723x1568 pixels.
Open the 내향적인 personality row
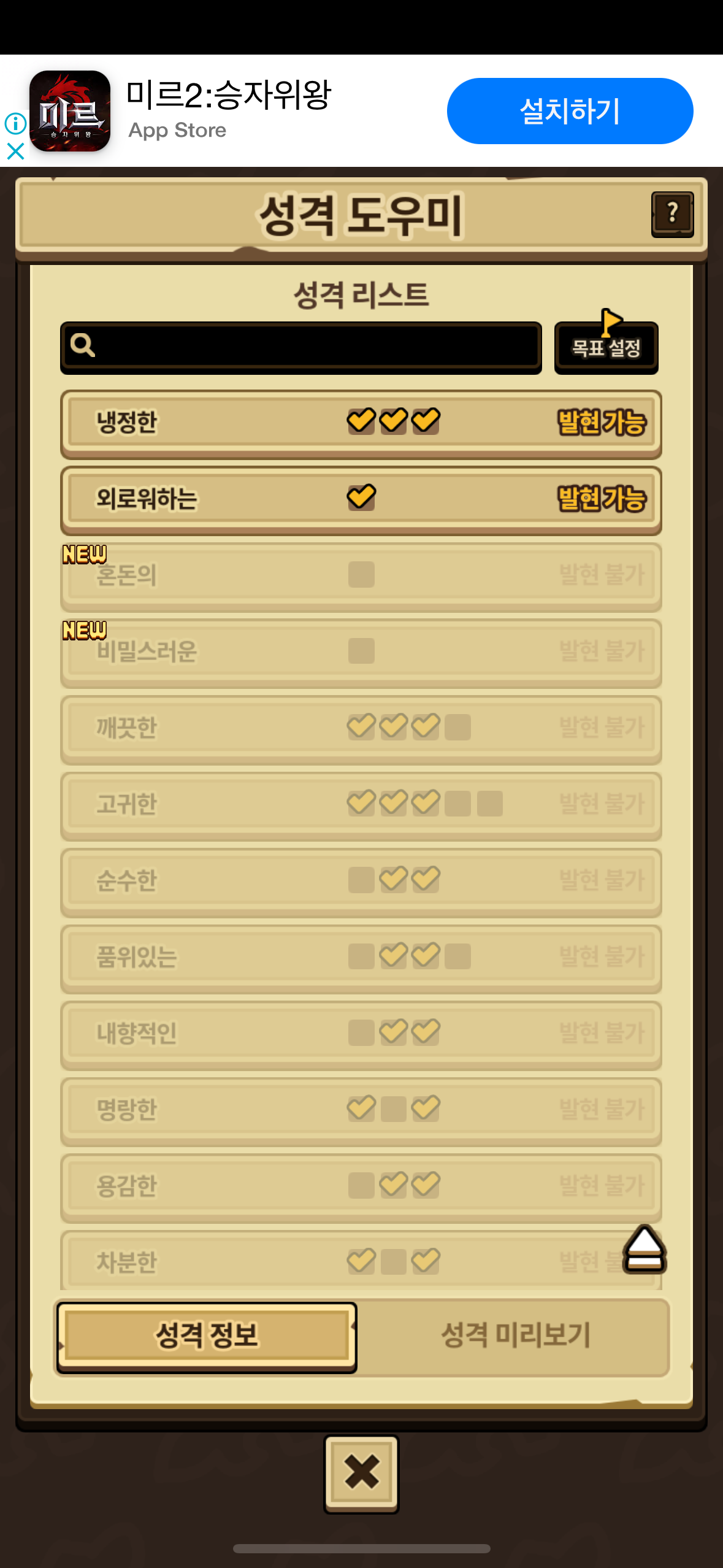[x=361, y=1034]
